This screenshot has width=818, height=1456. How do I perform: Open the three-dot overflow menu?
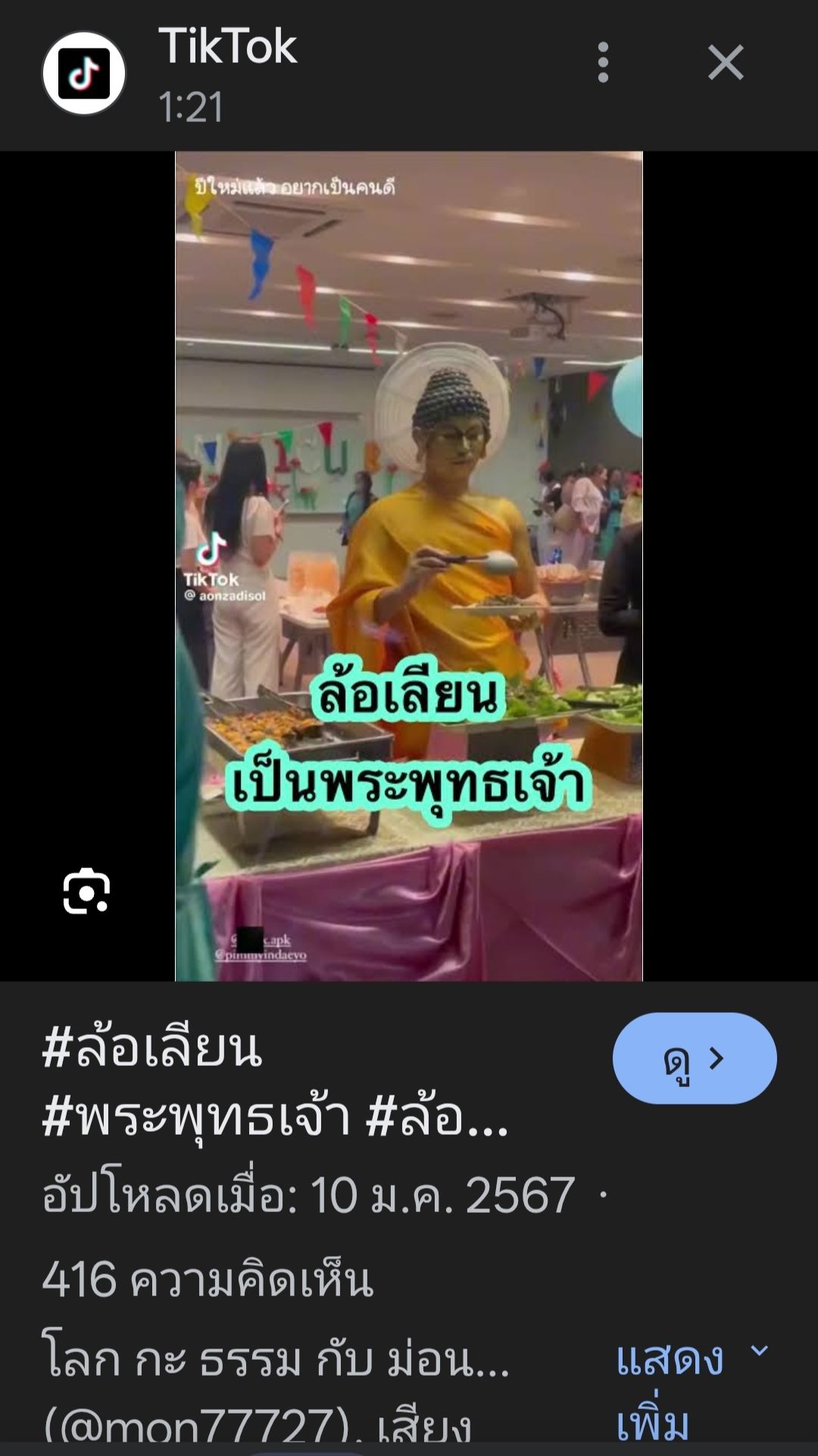tap(603, 62)
